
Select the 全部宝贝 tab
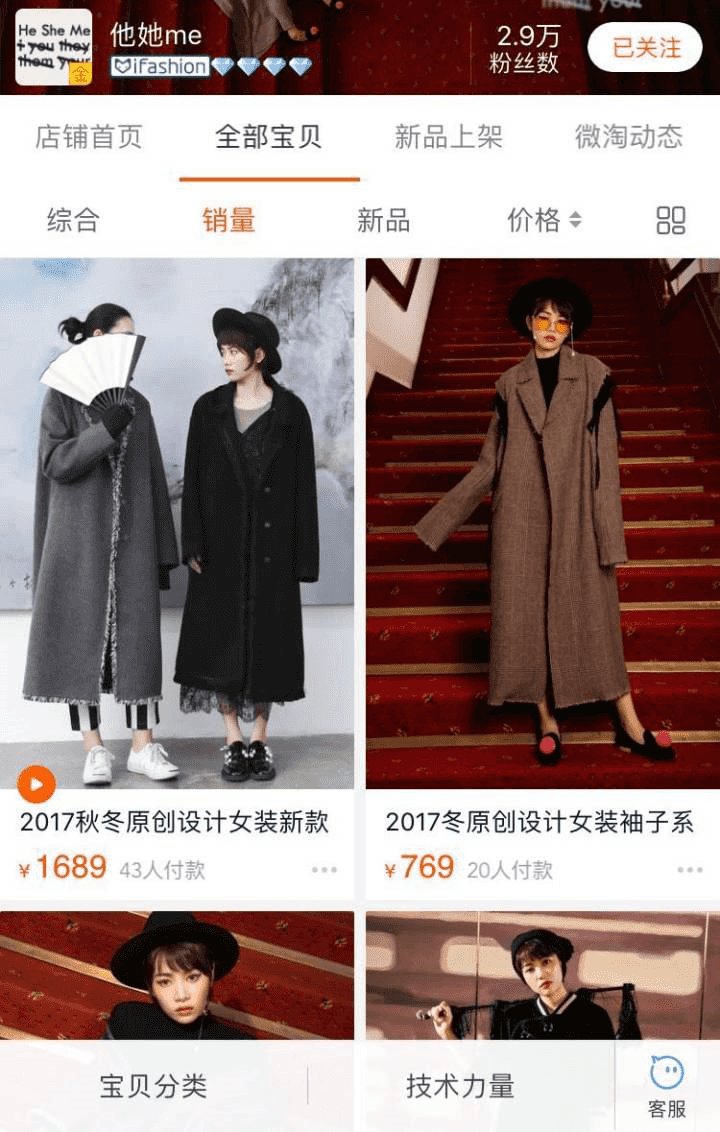(x=269, y=137)
